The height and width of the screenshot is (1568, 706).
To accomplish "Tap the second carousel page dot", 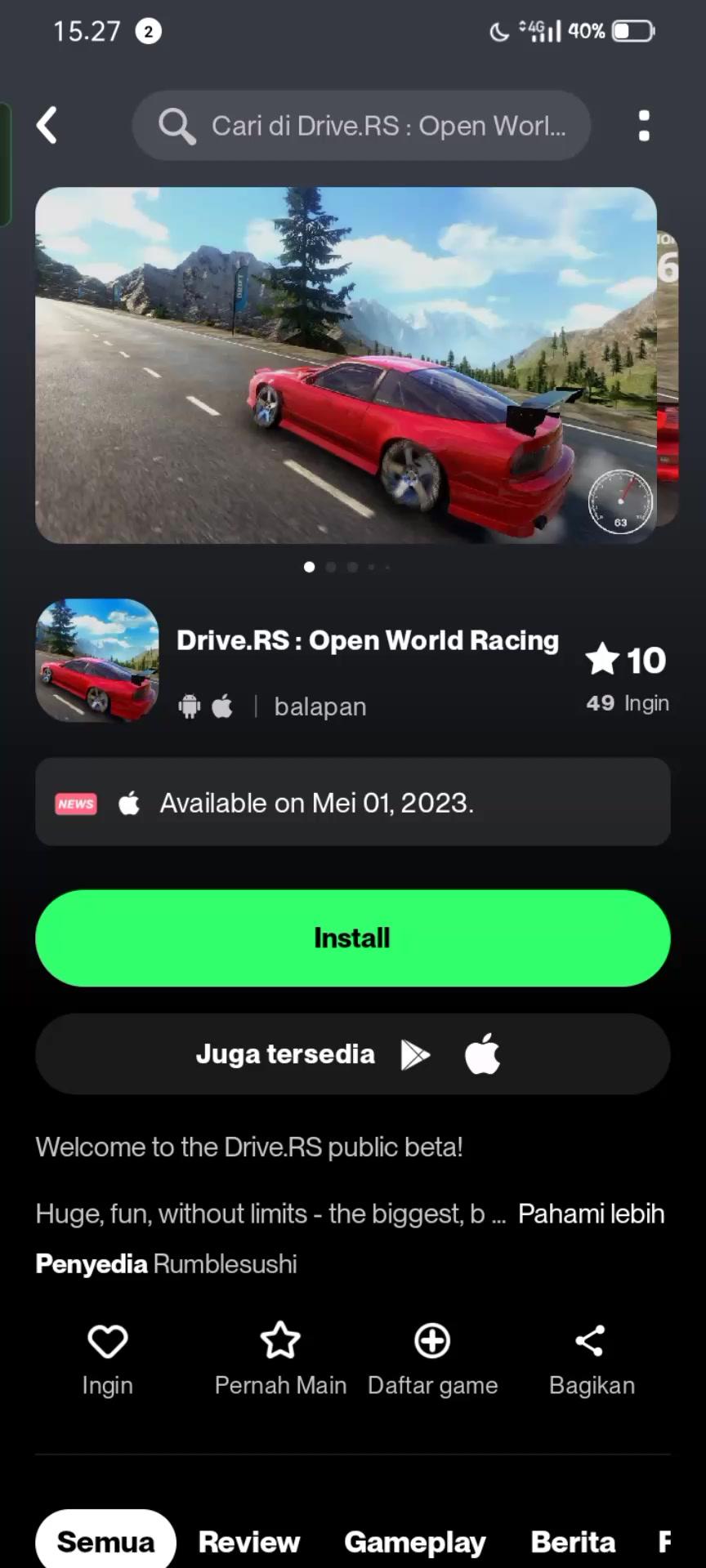I will 331,567.
